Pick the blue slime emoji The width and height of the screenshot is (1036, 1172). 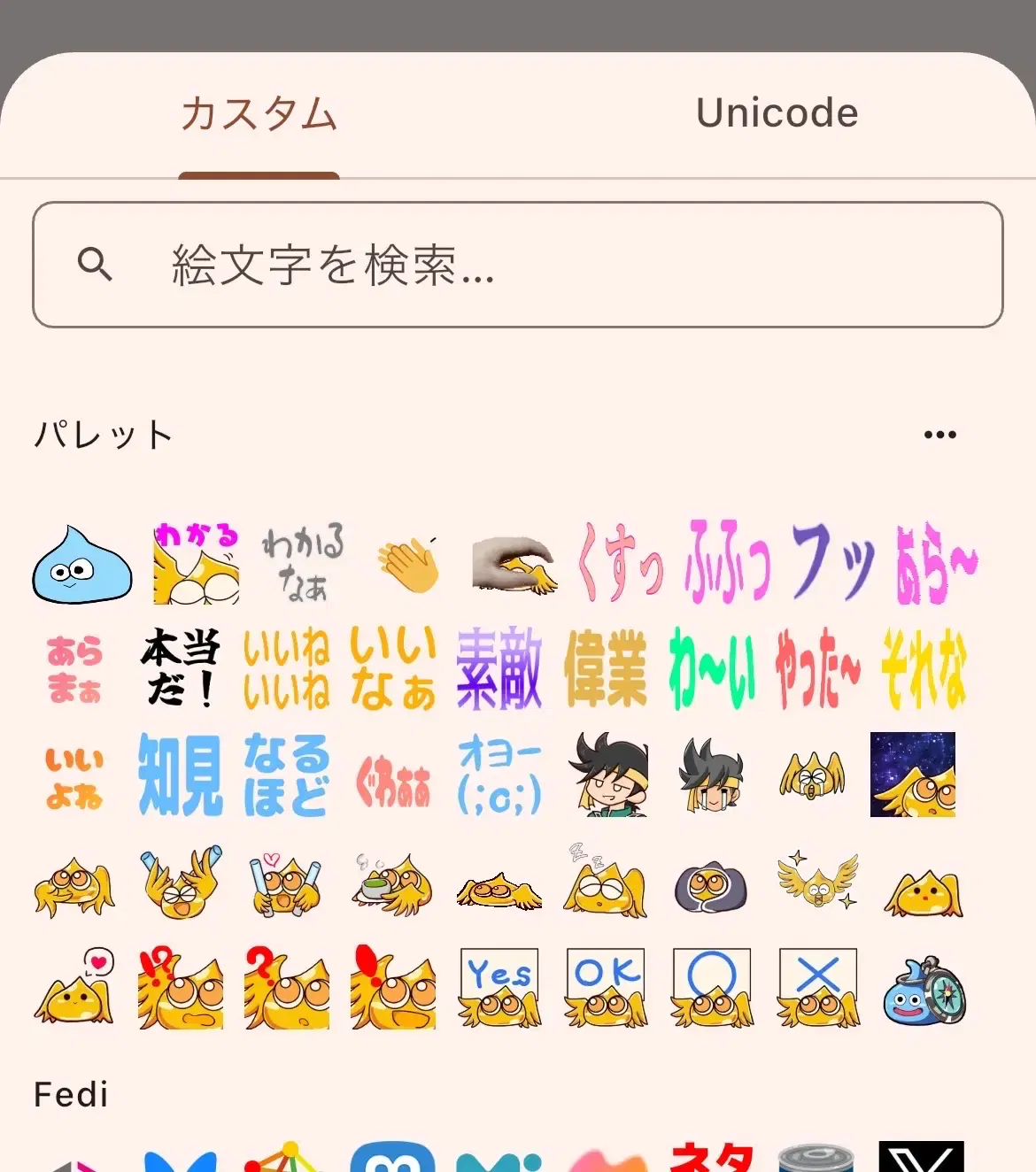click(81, 565)
